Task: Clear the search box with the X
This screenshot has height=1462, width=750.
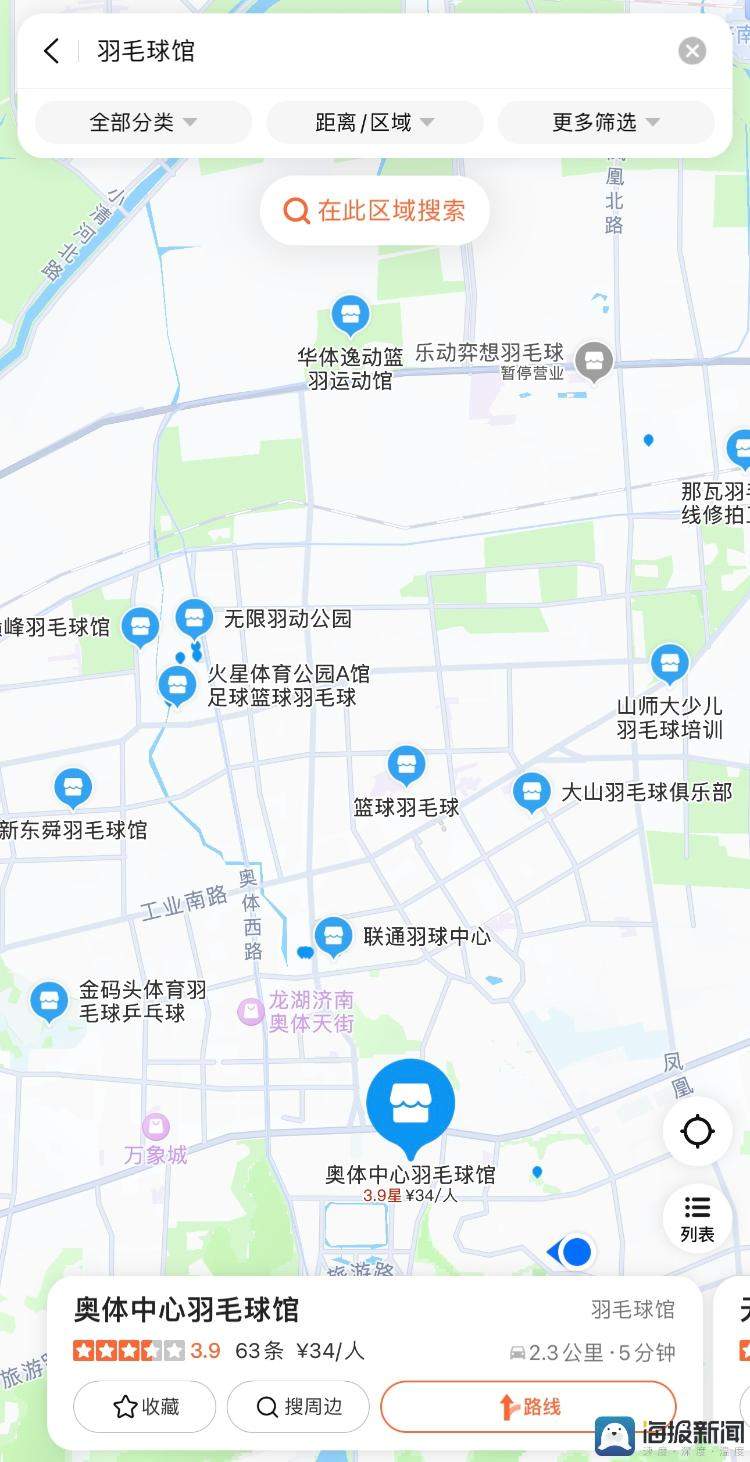Action: tap(691, 51)
